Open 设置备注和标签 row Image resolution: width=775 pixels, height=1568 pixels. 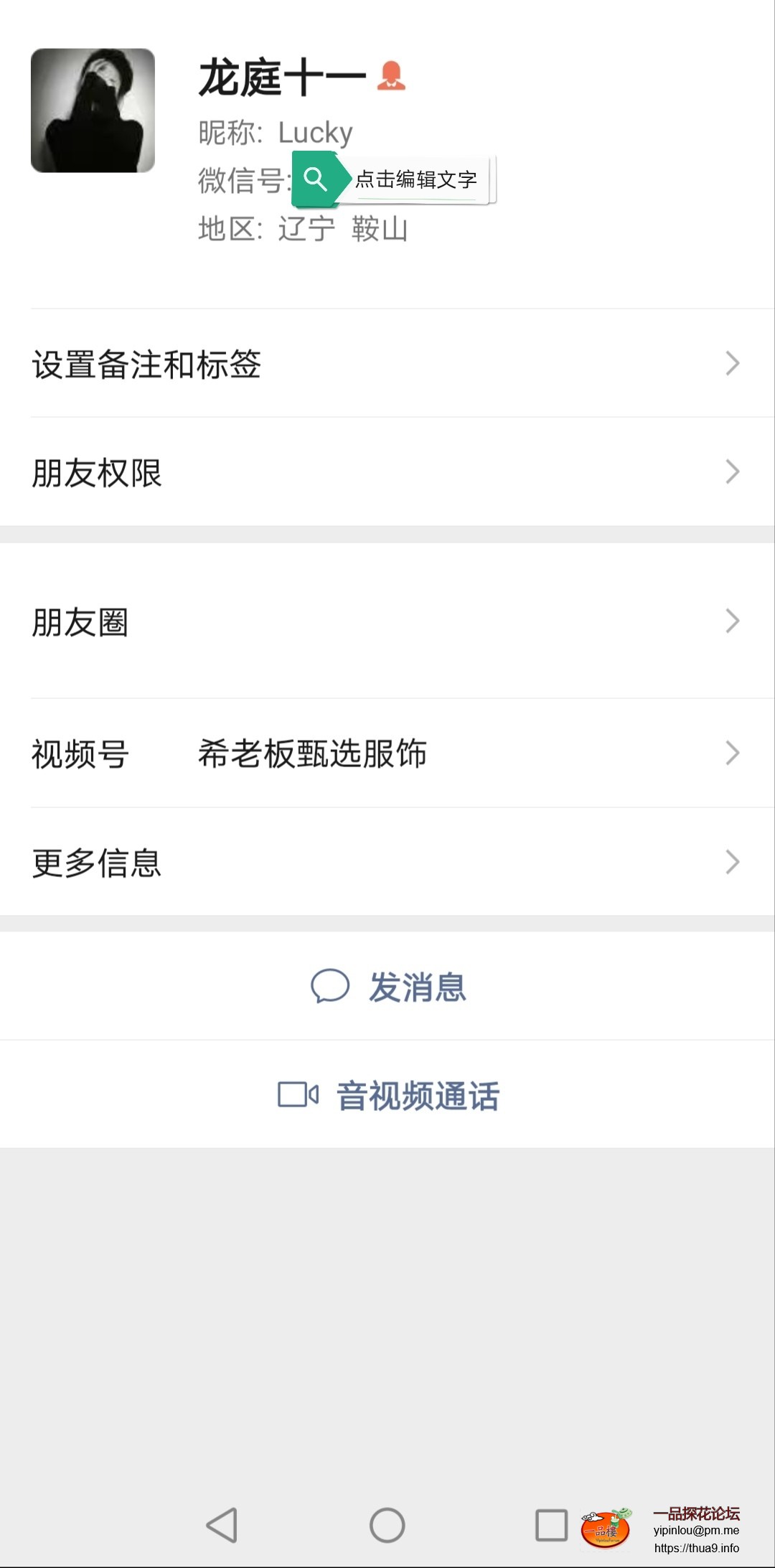(x=387, y=364)
